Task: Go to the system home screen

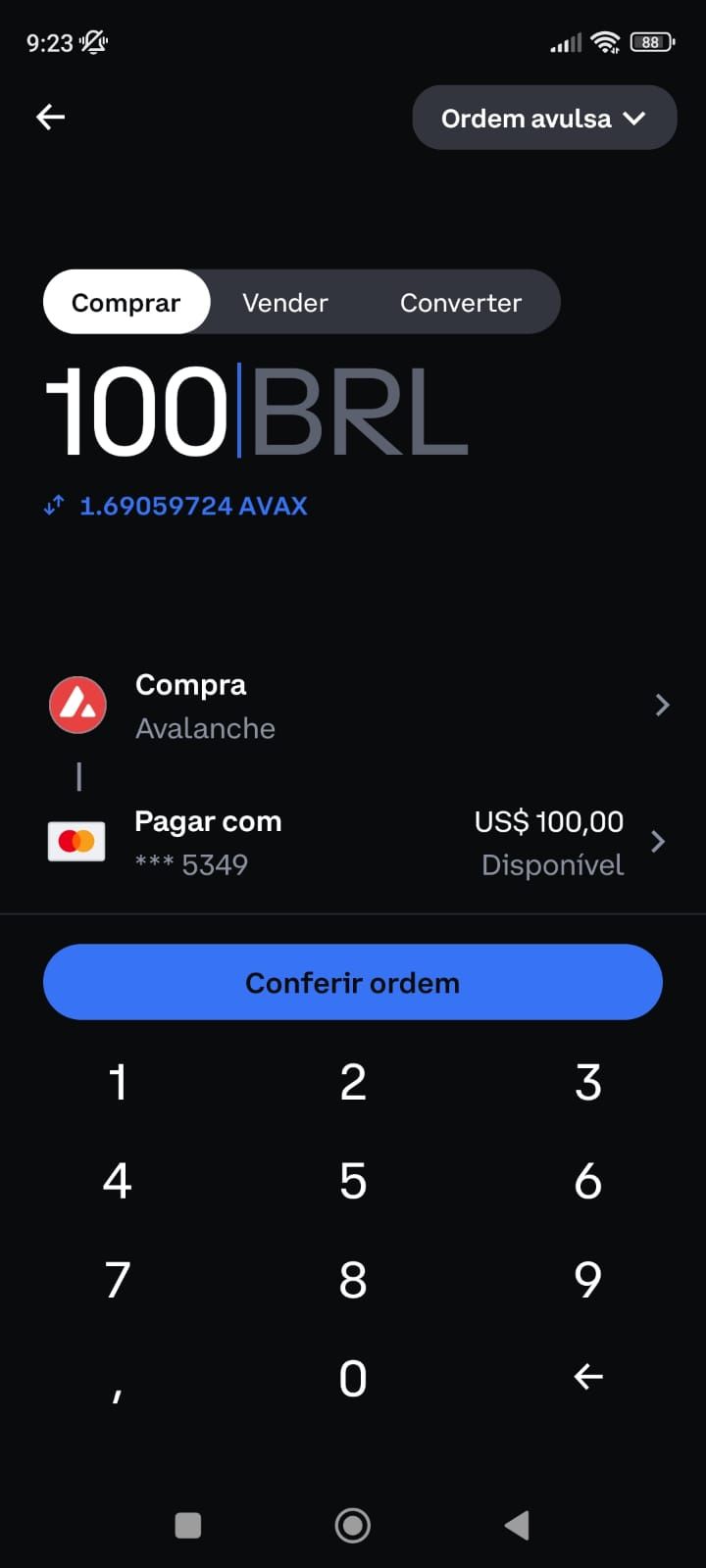Action: pyautogui.click(x=353, y=1525)
